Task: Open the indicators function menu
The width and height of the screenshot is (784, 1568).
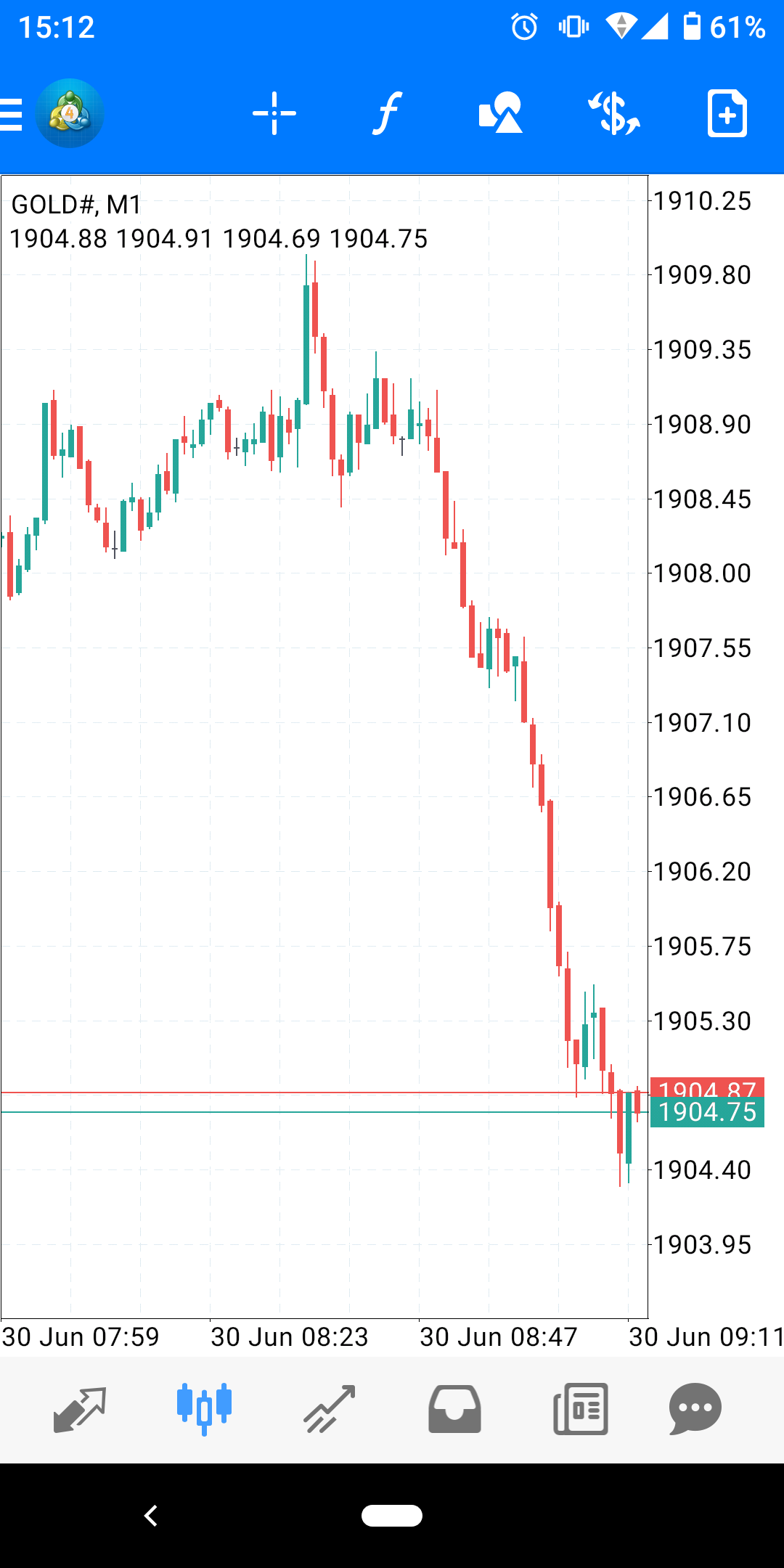Action: (388, 114)
